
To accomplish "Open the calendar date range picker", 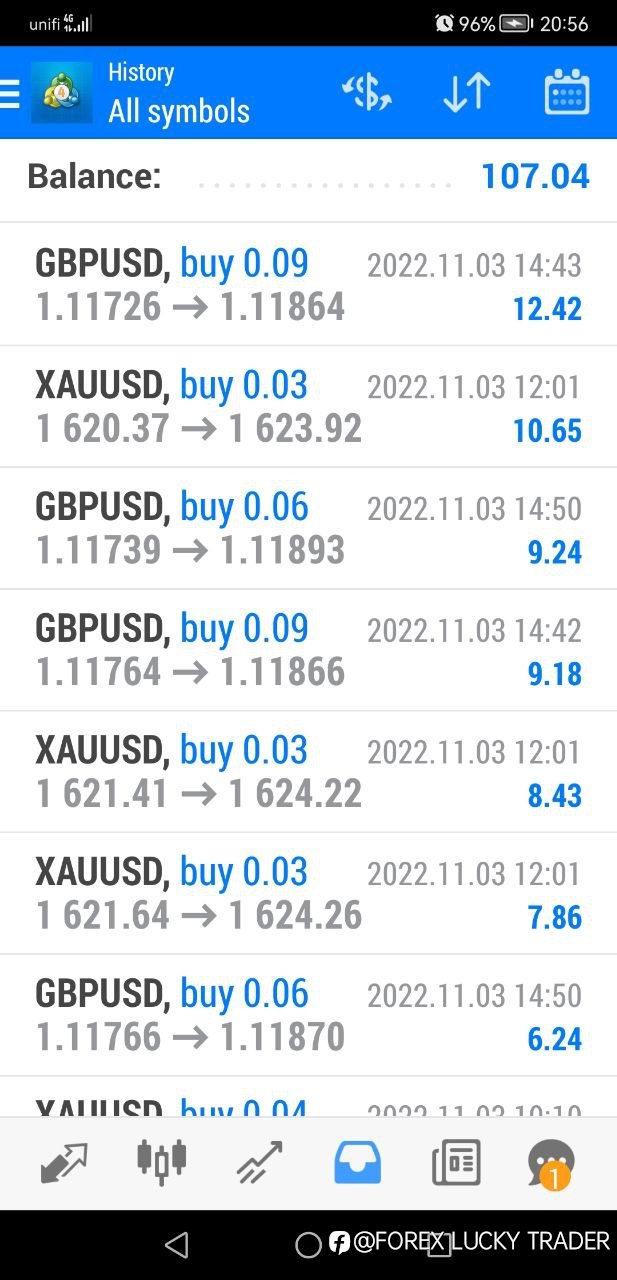I will [566, 93].
